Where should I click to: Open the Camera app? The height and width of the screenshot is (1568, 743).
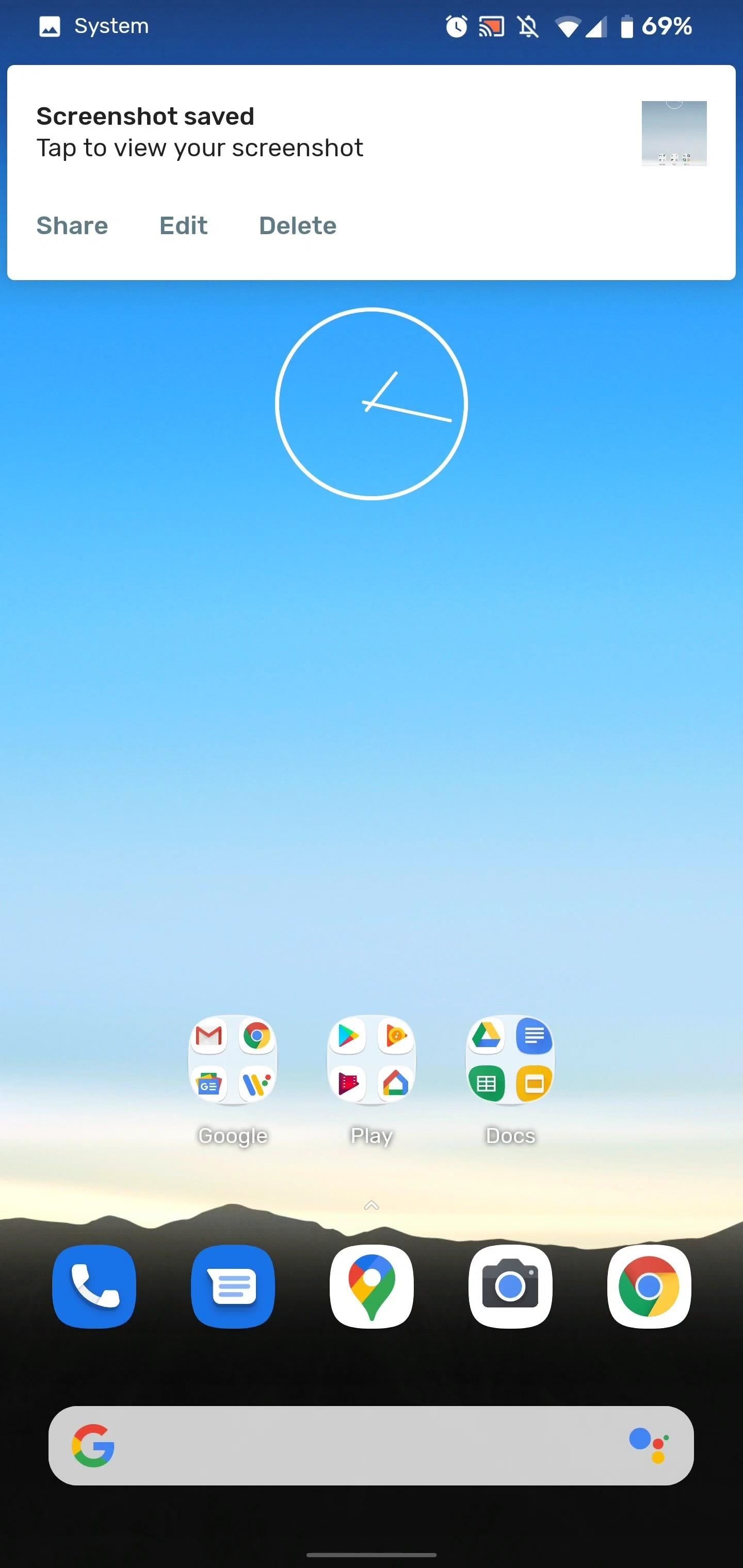tap(510, 1286)
